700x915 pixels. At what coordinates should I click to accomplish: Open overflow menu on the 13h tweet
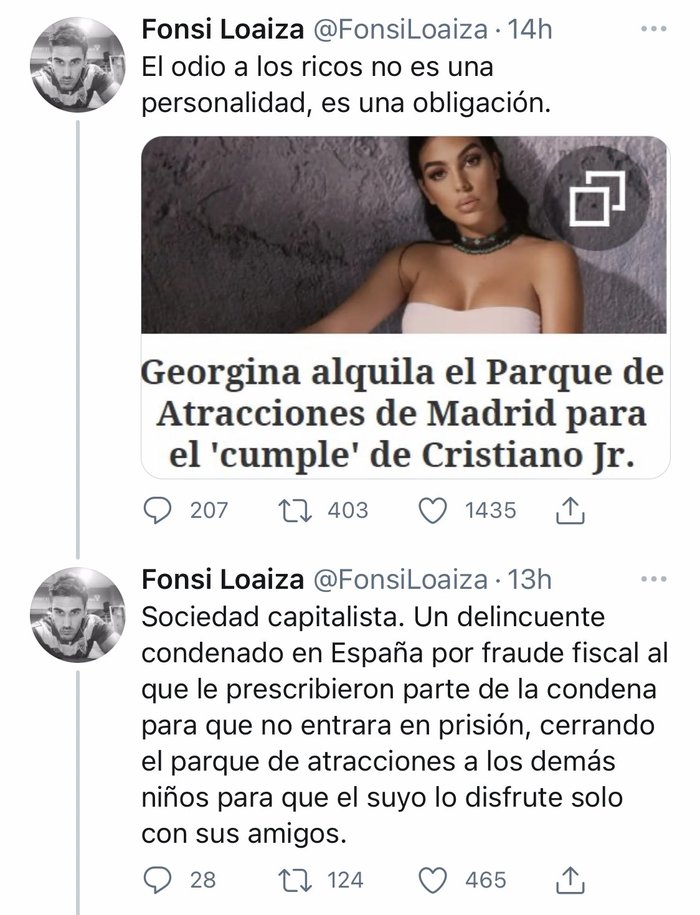tap(653, 579)
